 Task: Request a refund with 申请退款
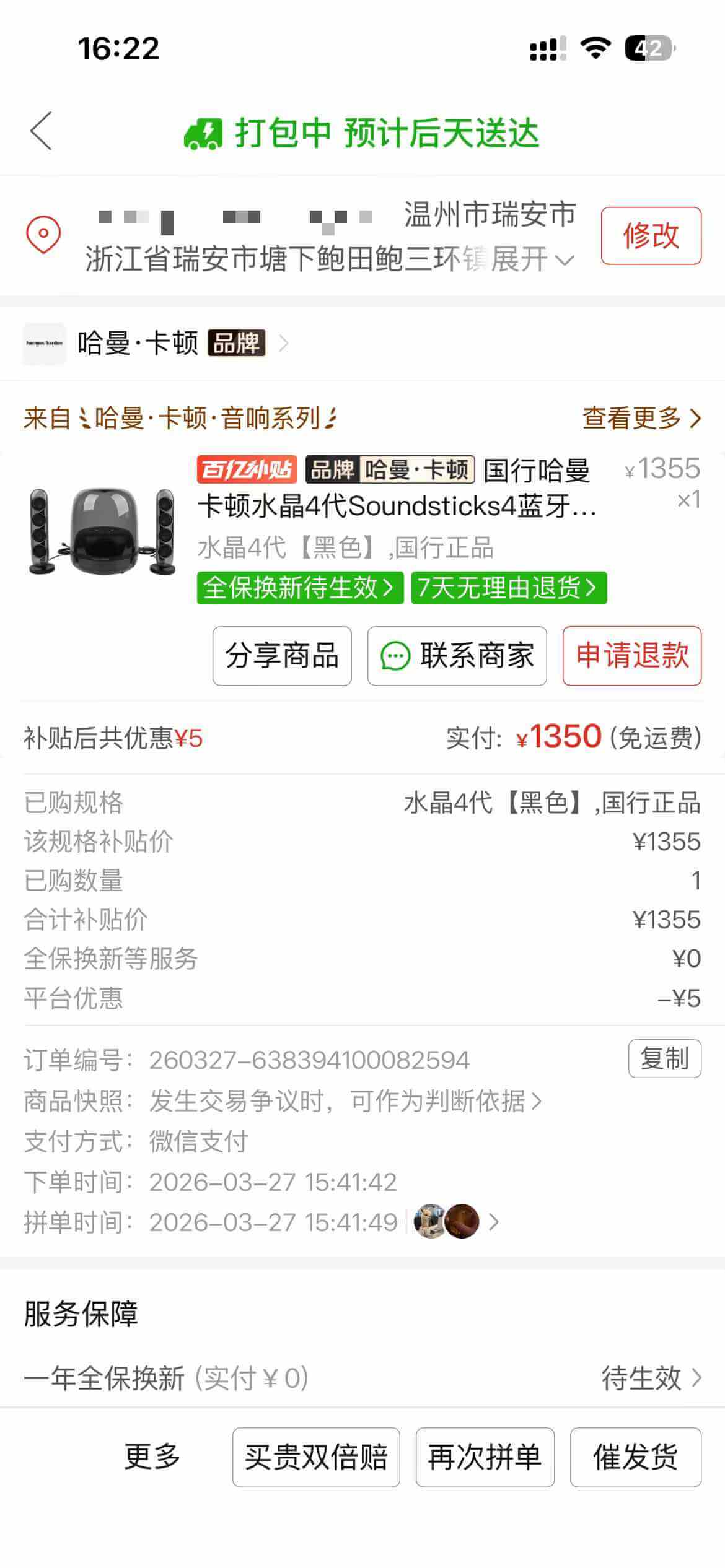631,656
